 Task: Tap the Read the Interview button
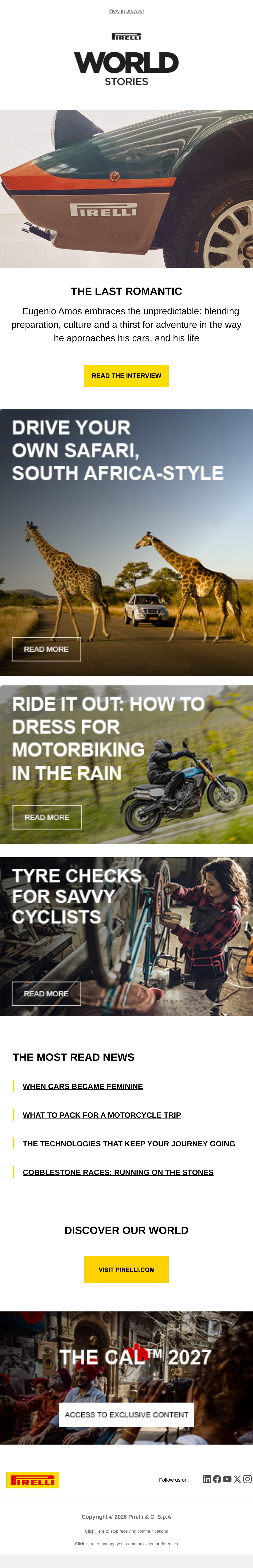click(126, 376)
